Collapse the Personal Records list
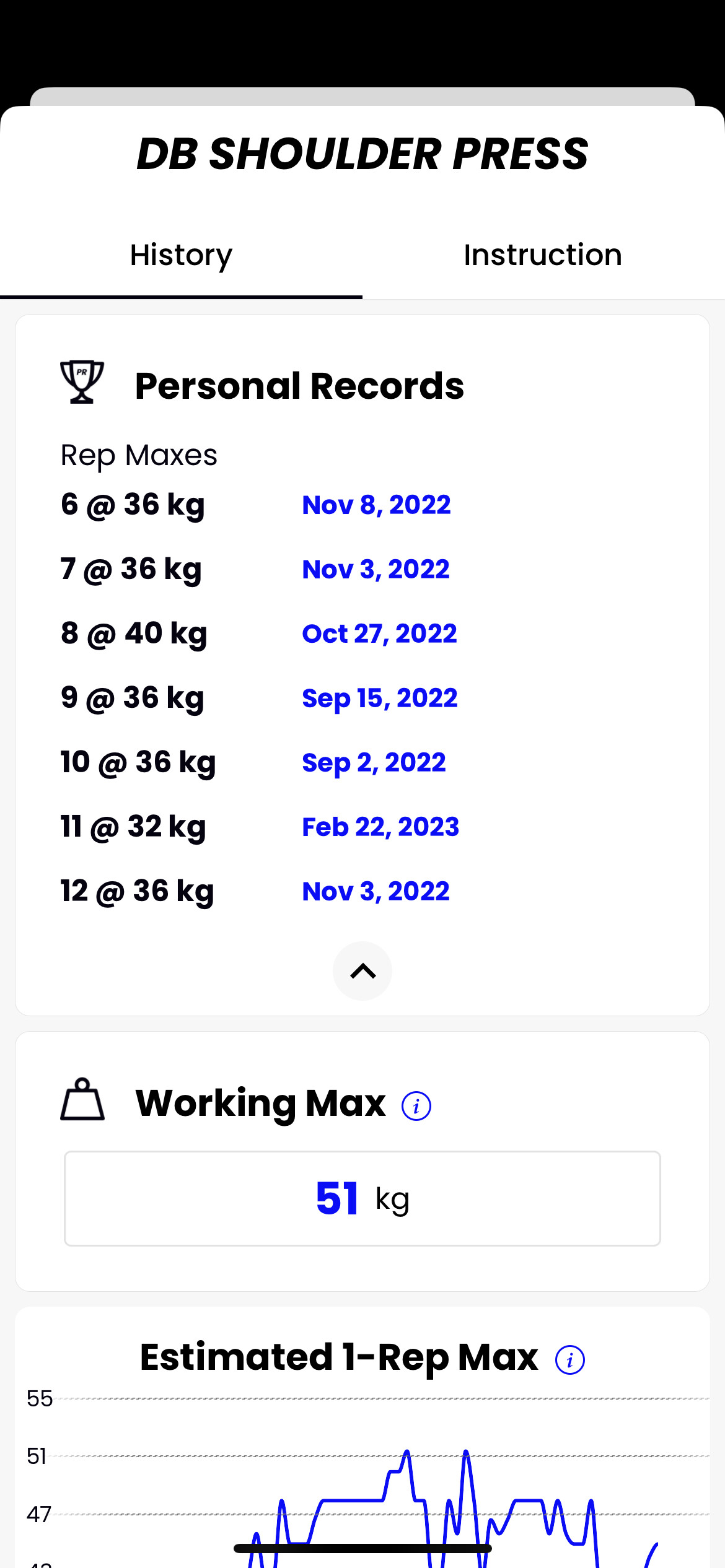Viewport: 725px width, 1568px height. pyautogui.click(x=362, y=971)
